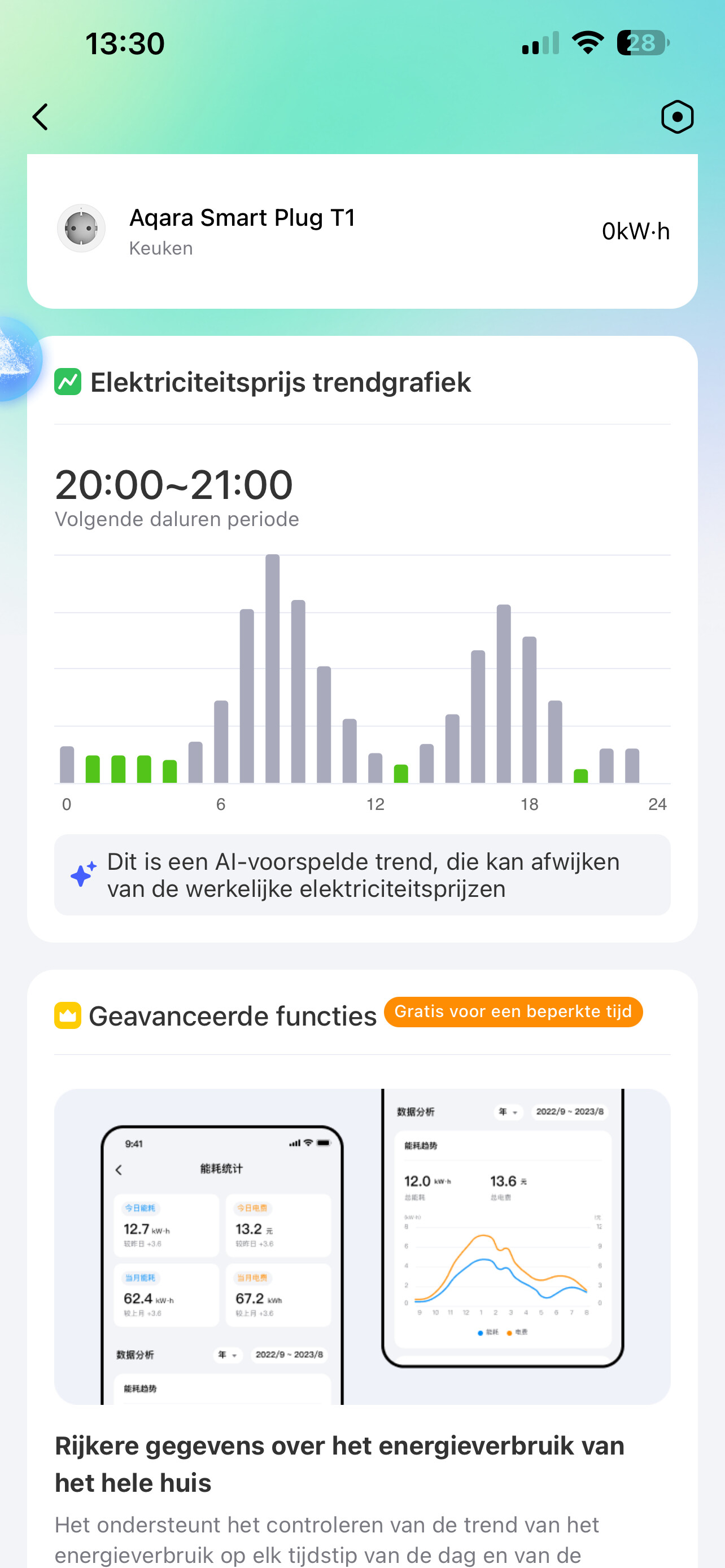
Task: Open the advanced functions preview card
Action: click(362, 1246)
